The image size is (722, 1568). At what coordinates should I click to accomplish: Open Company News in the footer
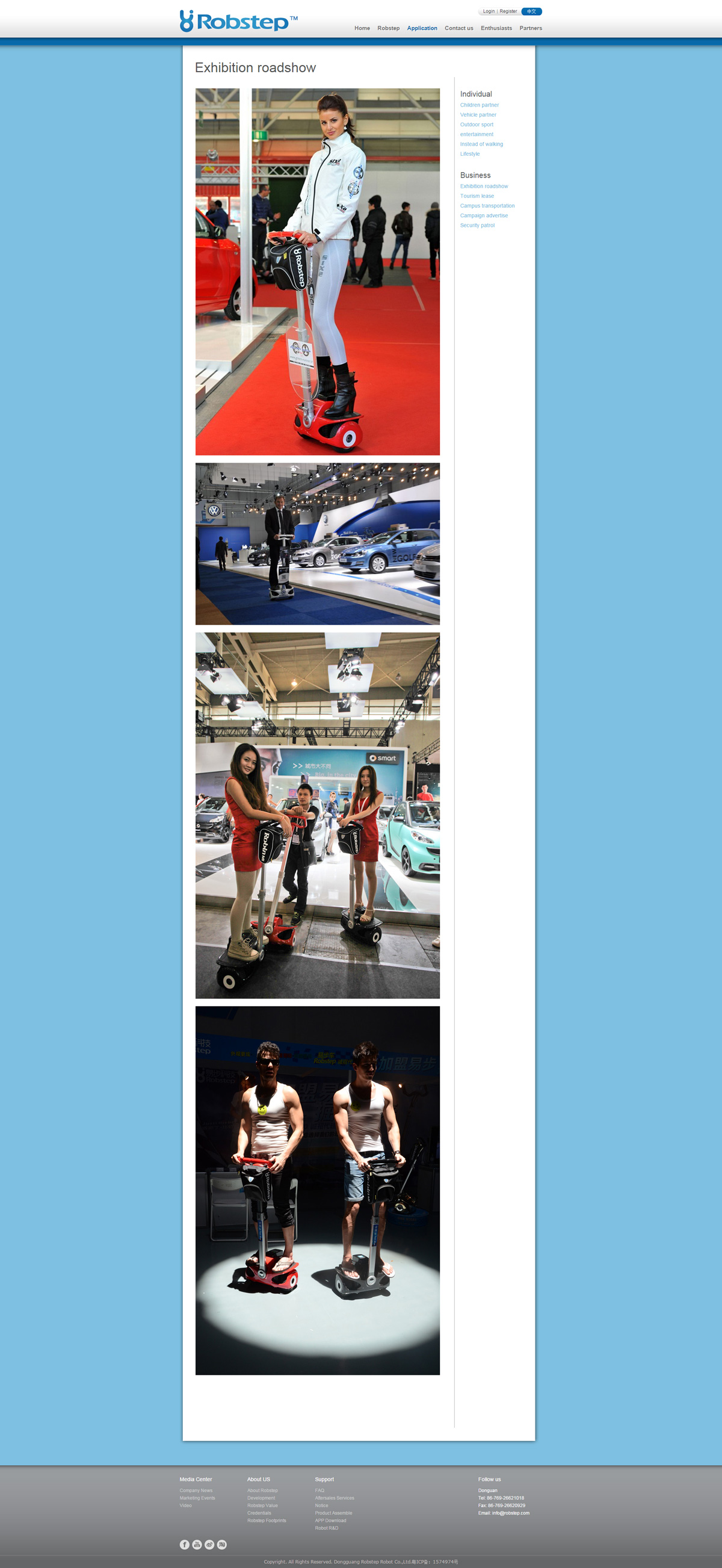(196, 1490)
